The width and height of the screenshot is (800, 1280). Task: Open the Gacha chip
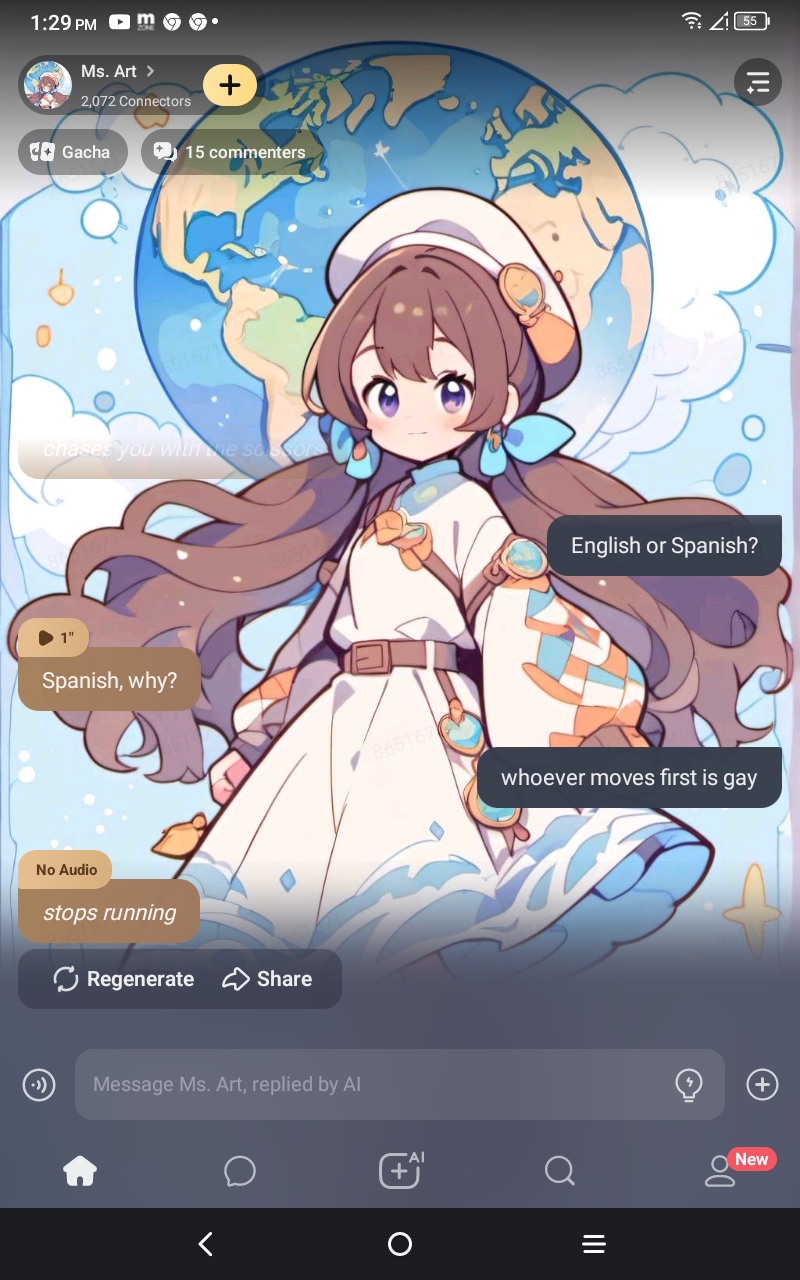click(73, 152)
